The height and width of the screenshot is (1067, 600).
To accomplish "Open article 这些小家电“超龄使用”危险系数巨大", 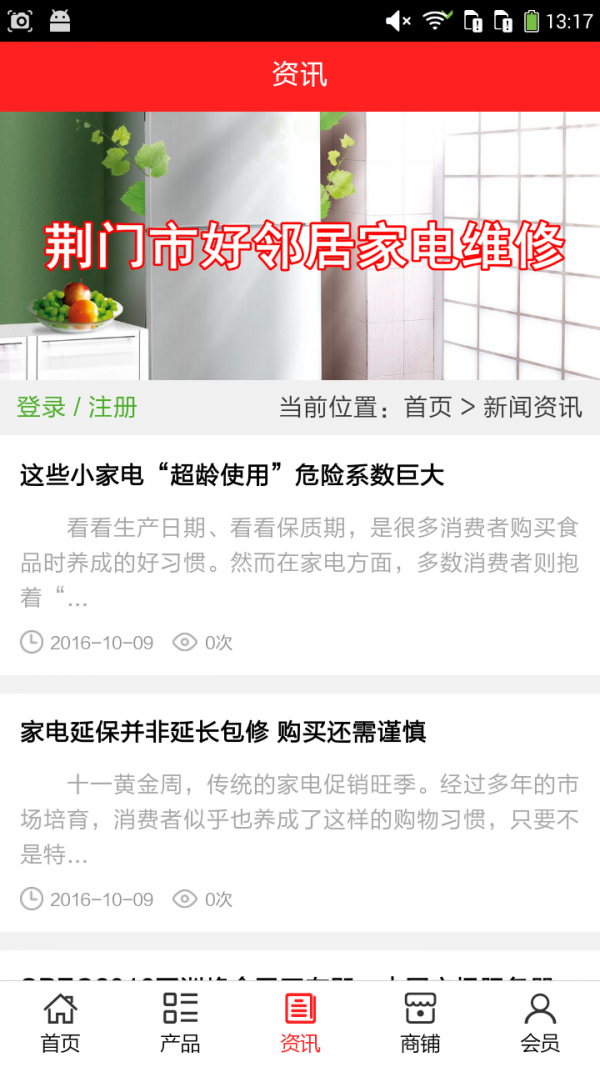I will click(x=232, y=475).
